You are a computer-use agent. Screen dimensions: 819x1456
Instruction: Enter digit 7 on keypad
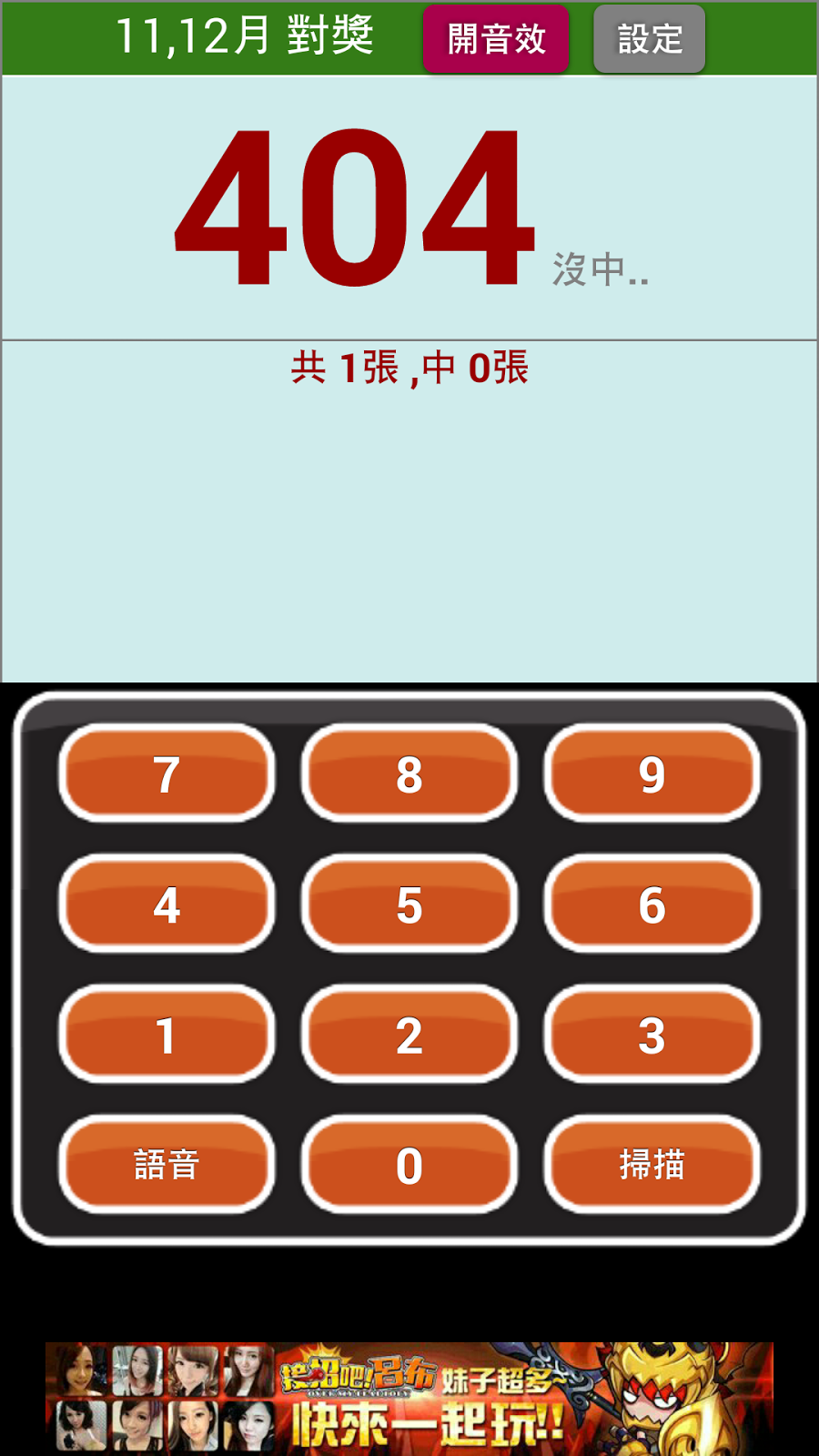tap(167, 774)
